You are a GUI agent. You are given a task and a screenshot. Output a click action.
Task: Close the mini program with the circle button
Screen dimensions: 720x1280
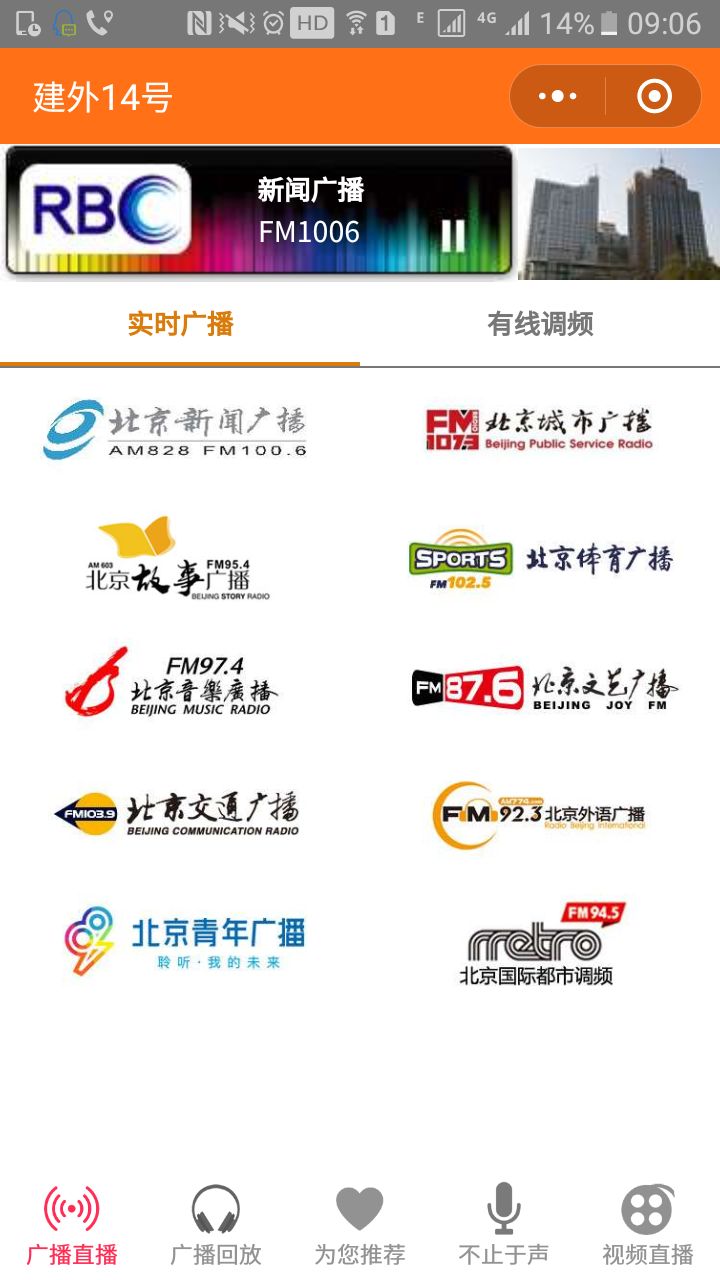pos(654,96)
